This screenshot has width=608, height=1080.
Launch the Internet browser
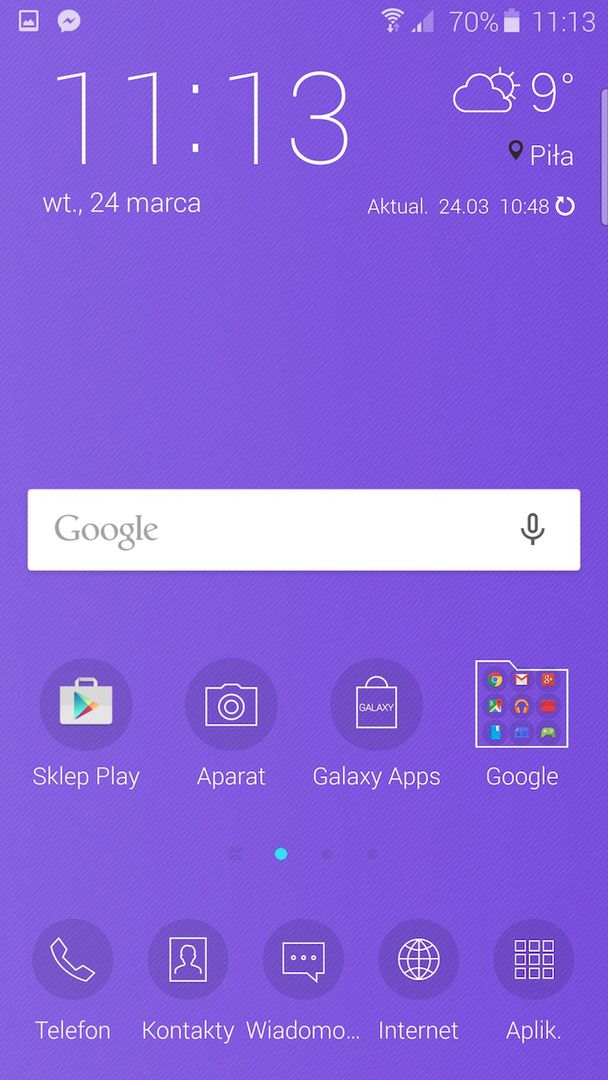(x=418, y=960)
